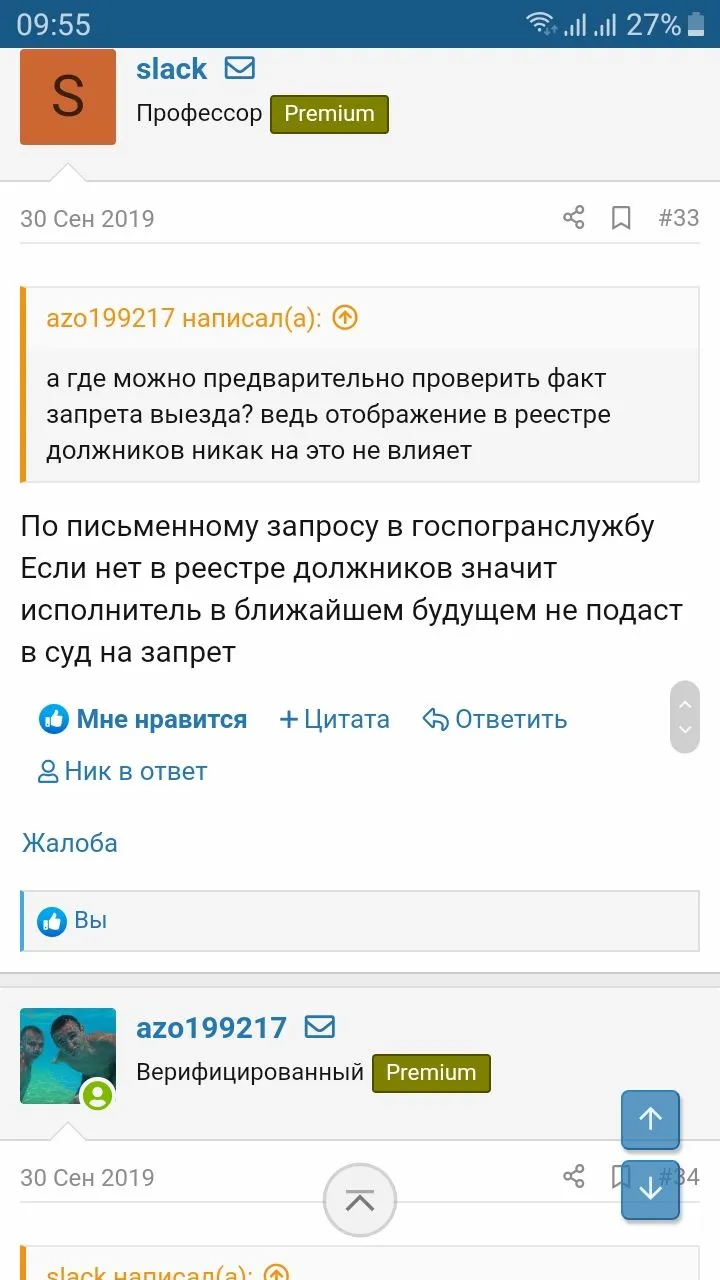This screenshot has height=1280, width=720.
Task: Insert nickname with Ник в ответ
Action: [122, 771]
